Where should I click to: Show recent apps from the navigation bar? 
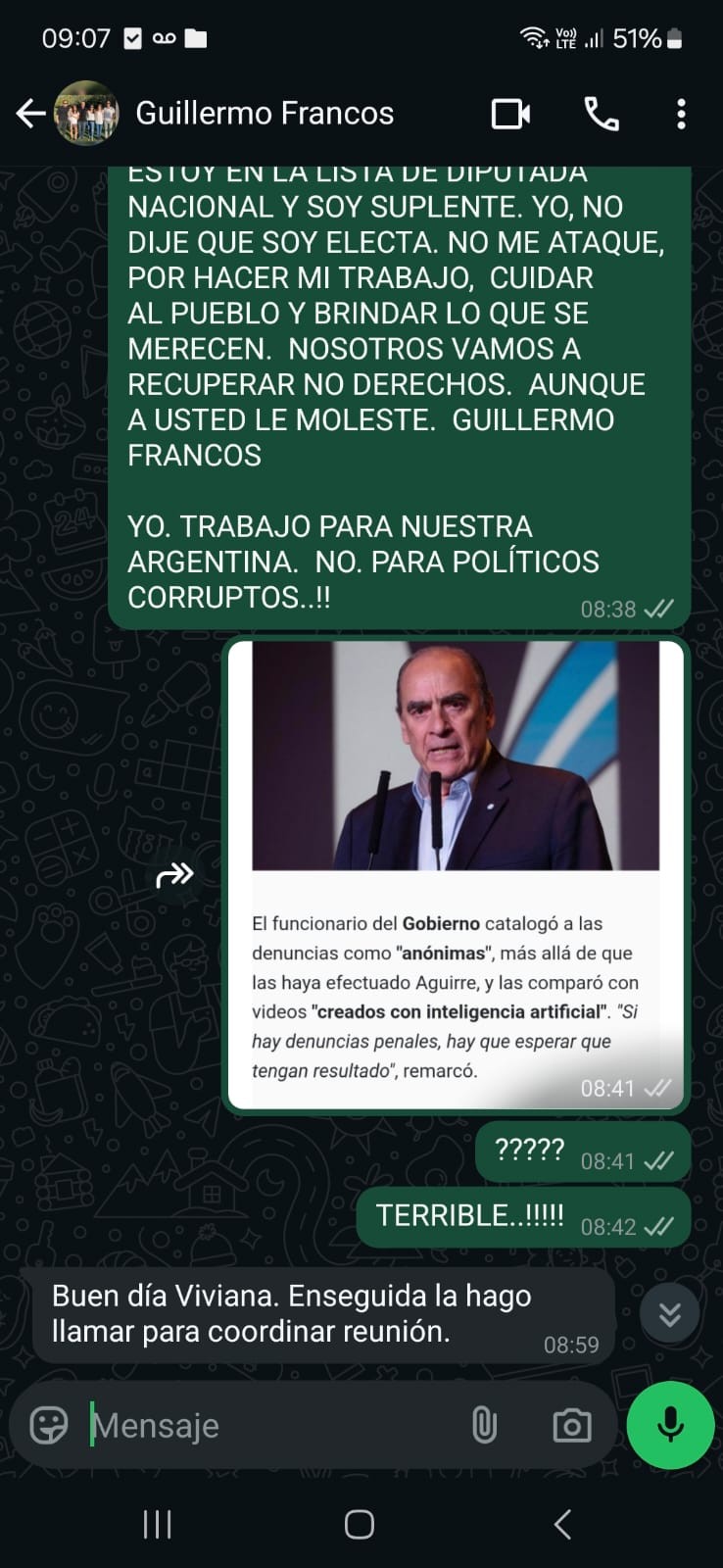157,1524
